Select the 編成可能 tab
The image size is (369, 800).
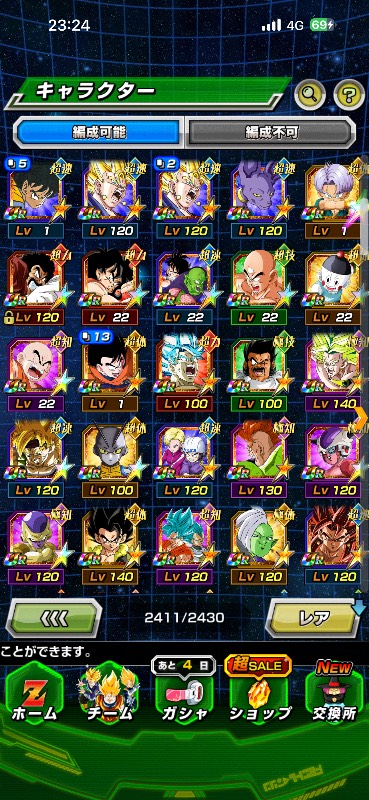coord(99,133)
